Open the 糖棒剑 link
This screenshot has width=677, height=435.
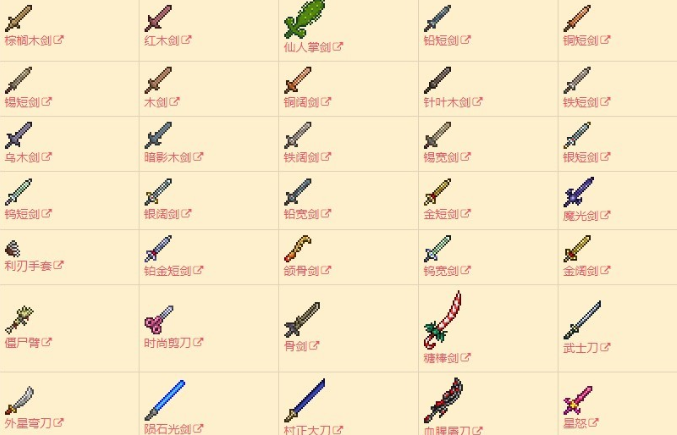pyautogui.click(x=441, y=357)
